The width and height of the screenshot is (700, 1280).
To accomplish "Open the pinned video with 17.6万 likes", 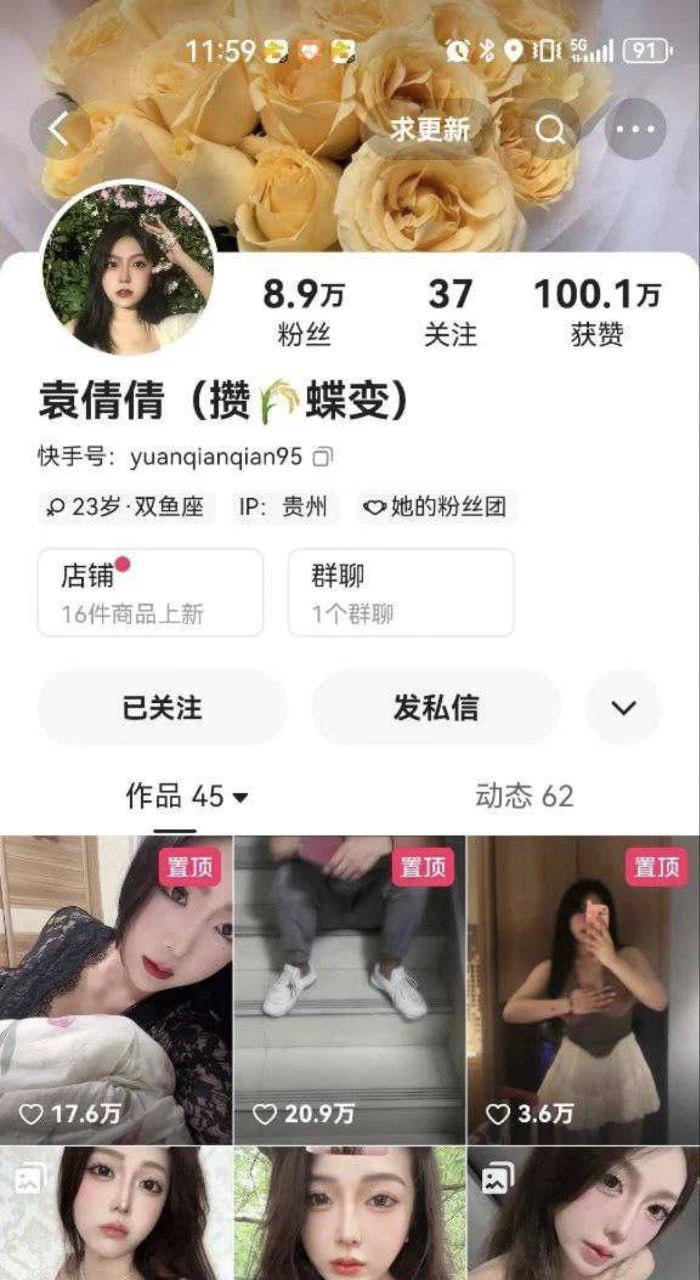I will click(116, 990).
